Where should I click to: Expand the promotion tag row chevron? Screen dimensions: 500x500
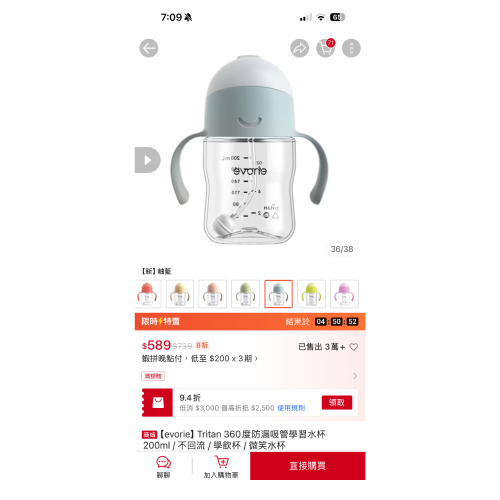[355, 376]
